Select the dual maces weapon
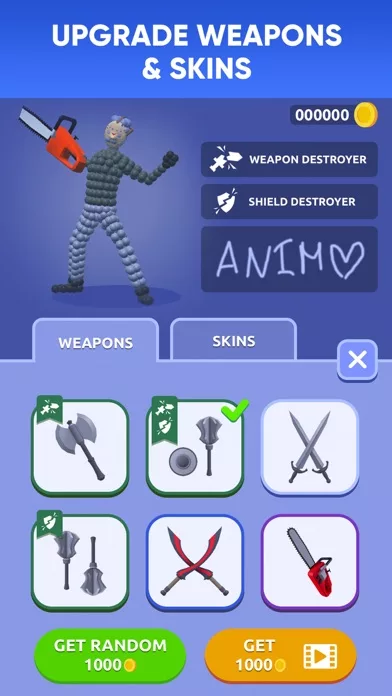The height and width of the screenshot is (696, 392). [80, 562]
